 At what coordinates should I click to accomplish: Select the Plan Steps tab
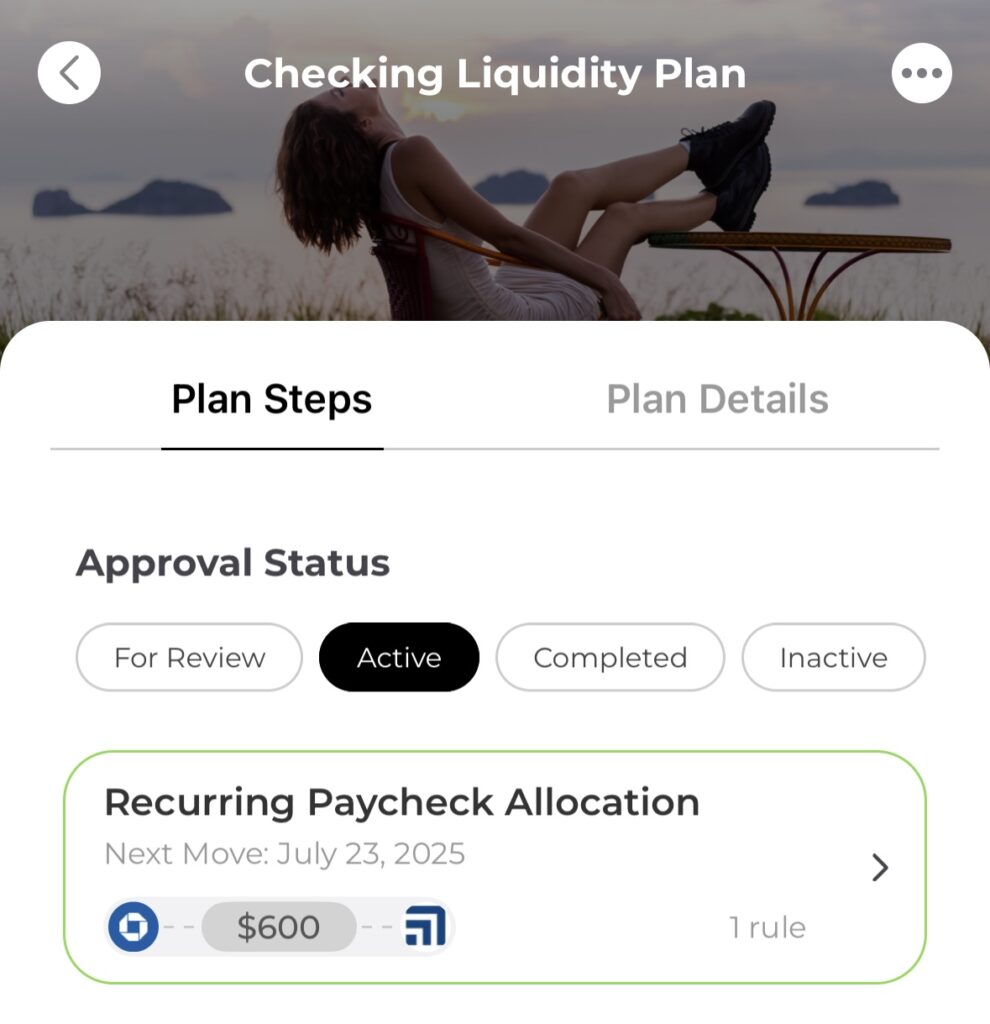click(x=272, y=400)
